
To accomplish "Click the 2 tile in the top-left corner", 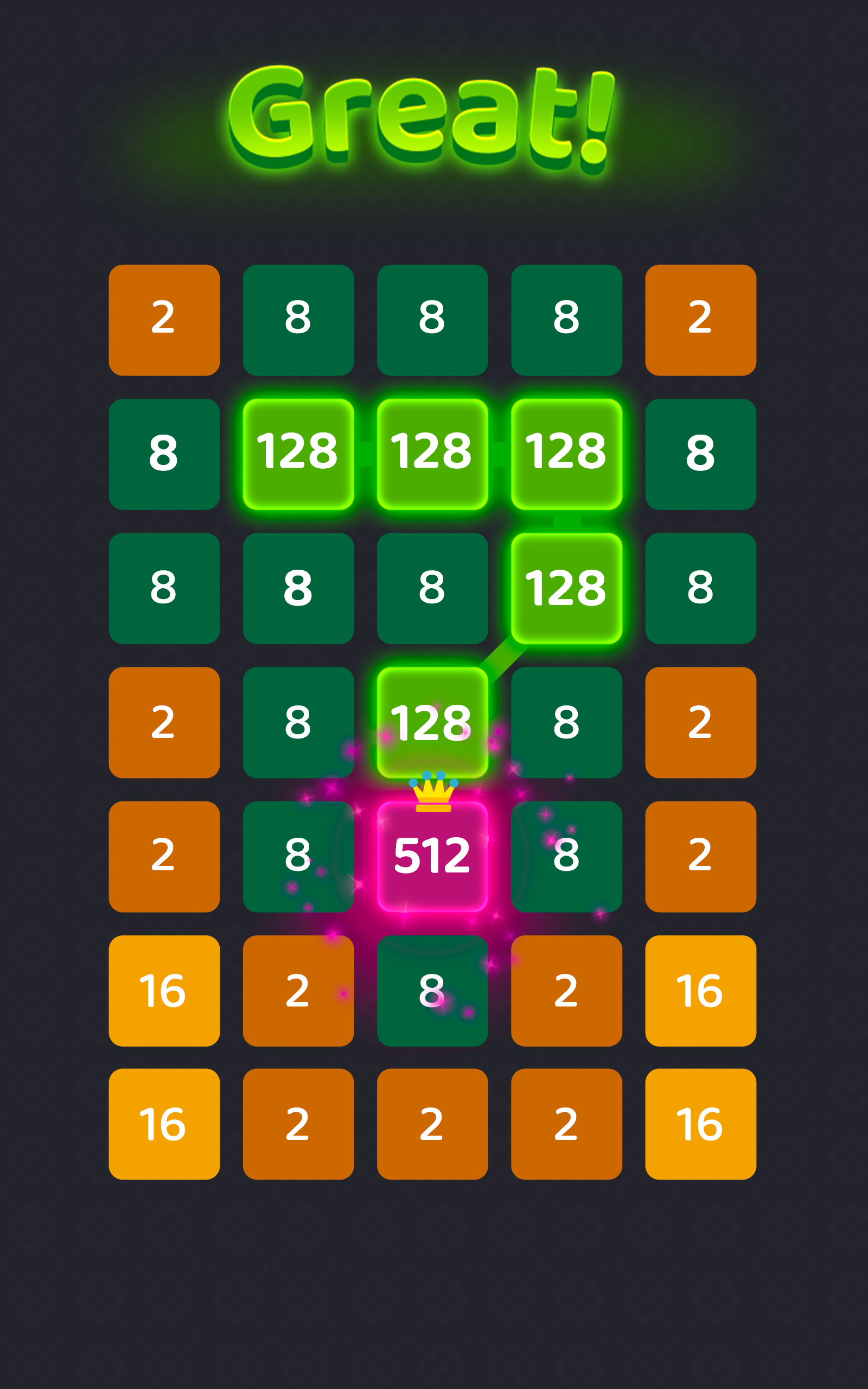I will [164, 318].
